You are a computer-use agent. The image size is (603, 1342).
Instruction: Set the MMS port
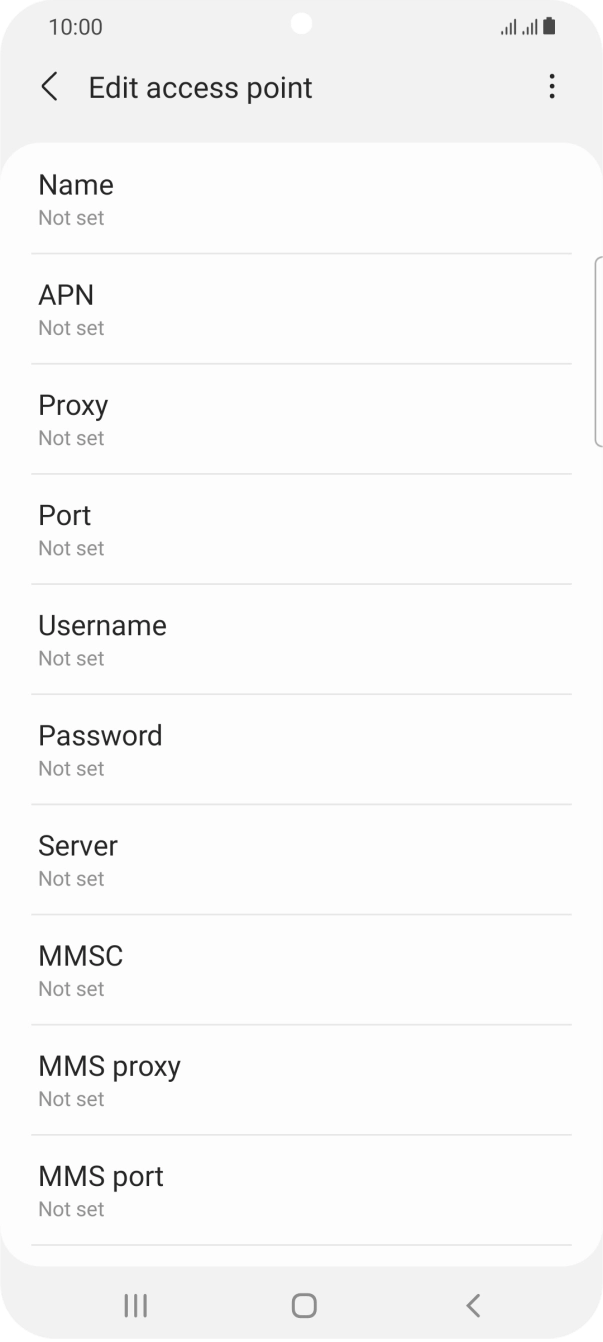tap(300, 1189)
